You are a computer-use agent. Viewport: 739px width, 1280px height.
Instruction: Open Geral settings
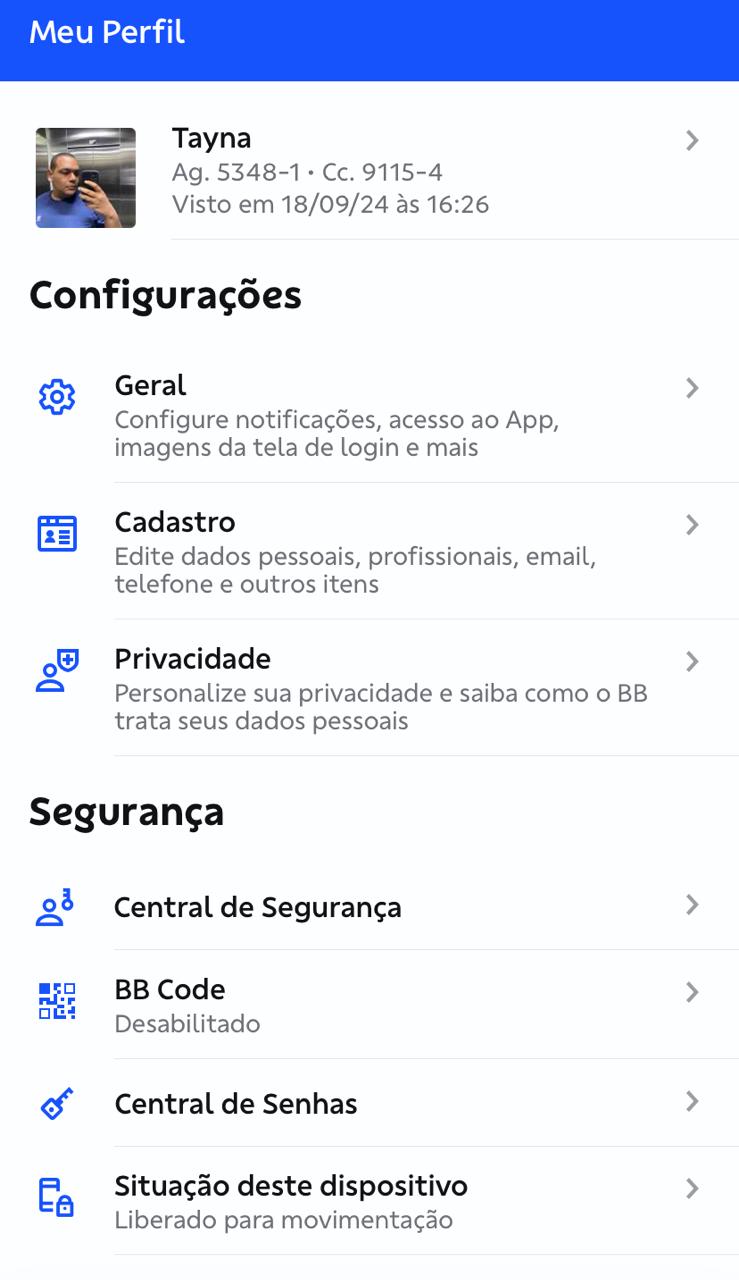[368, 415]
